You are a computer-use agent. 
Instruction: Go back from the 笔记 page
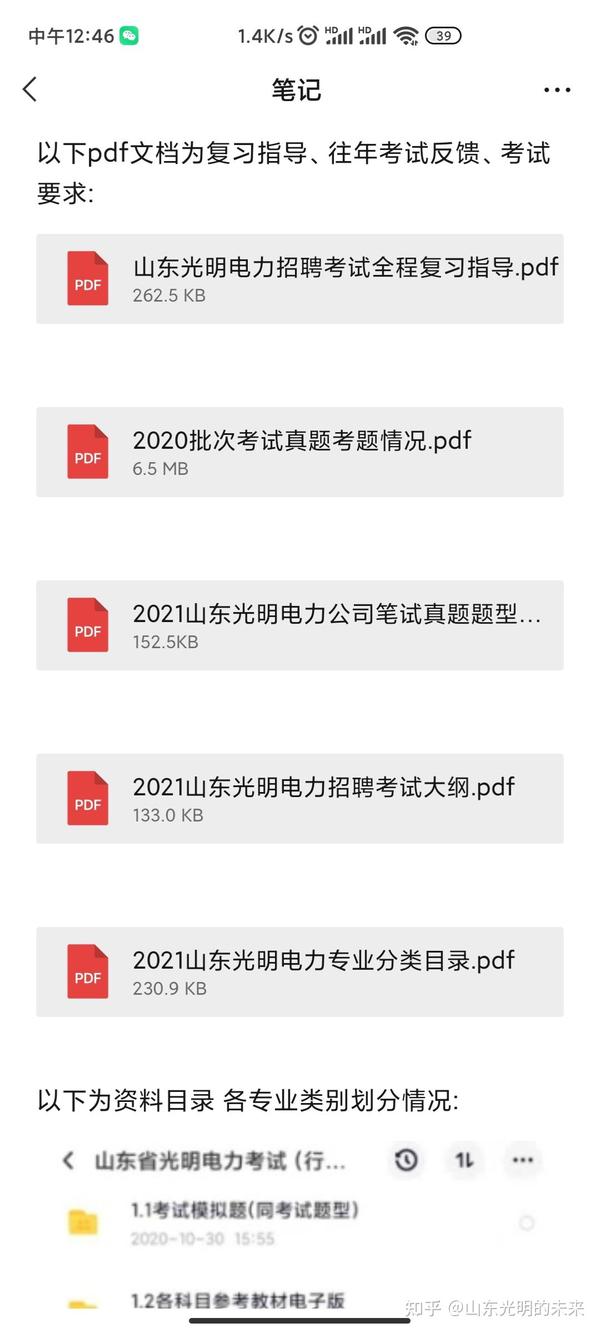30,89
